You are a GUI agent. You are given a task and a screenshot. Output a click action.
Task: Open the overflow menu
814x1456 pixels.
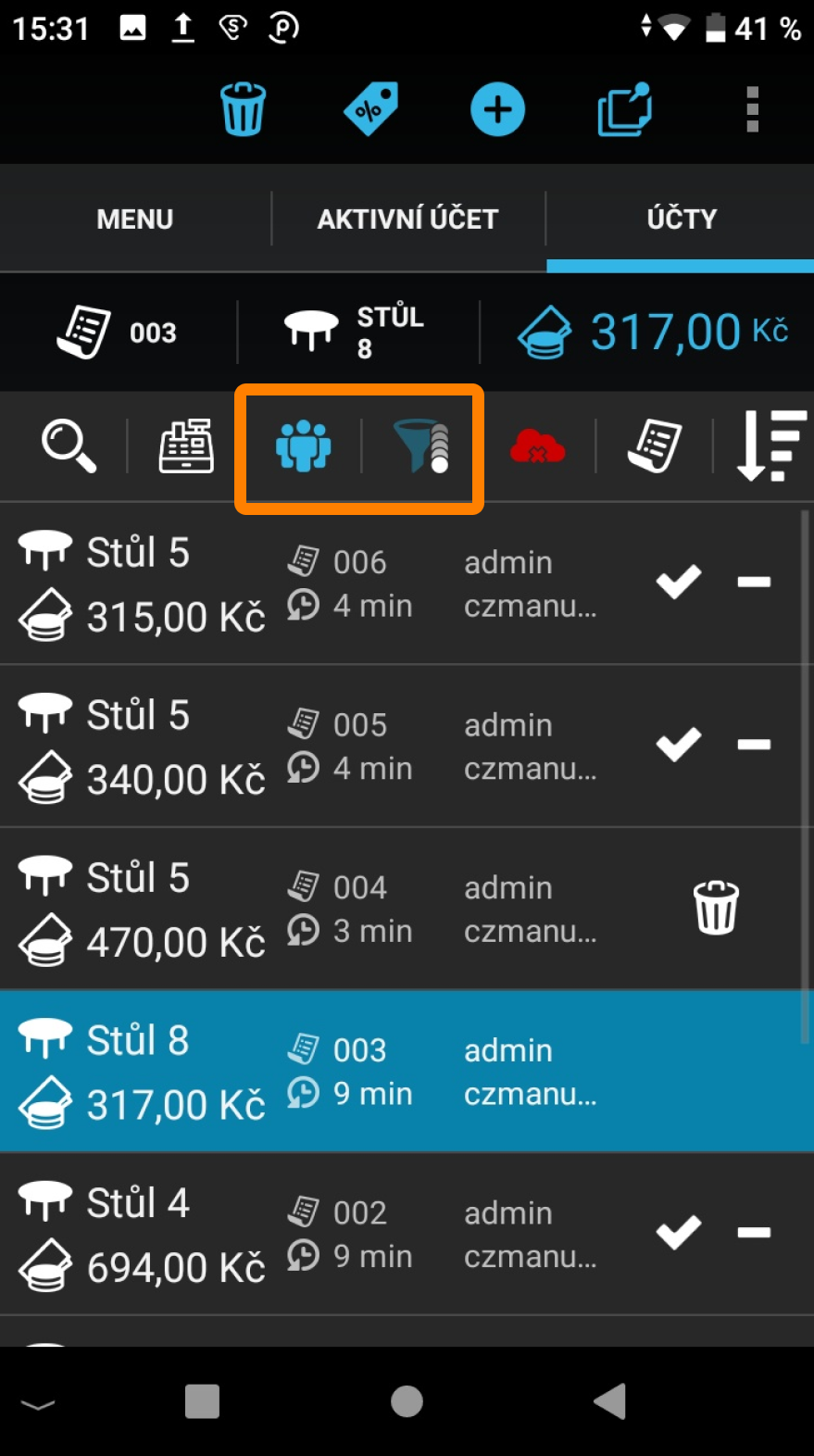[752, 109]
